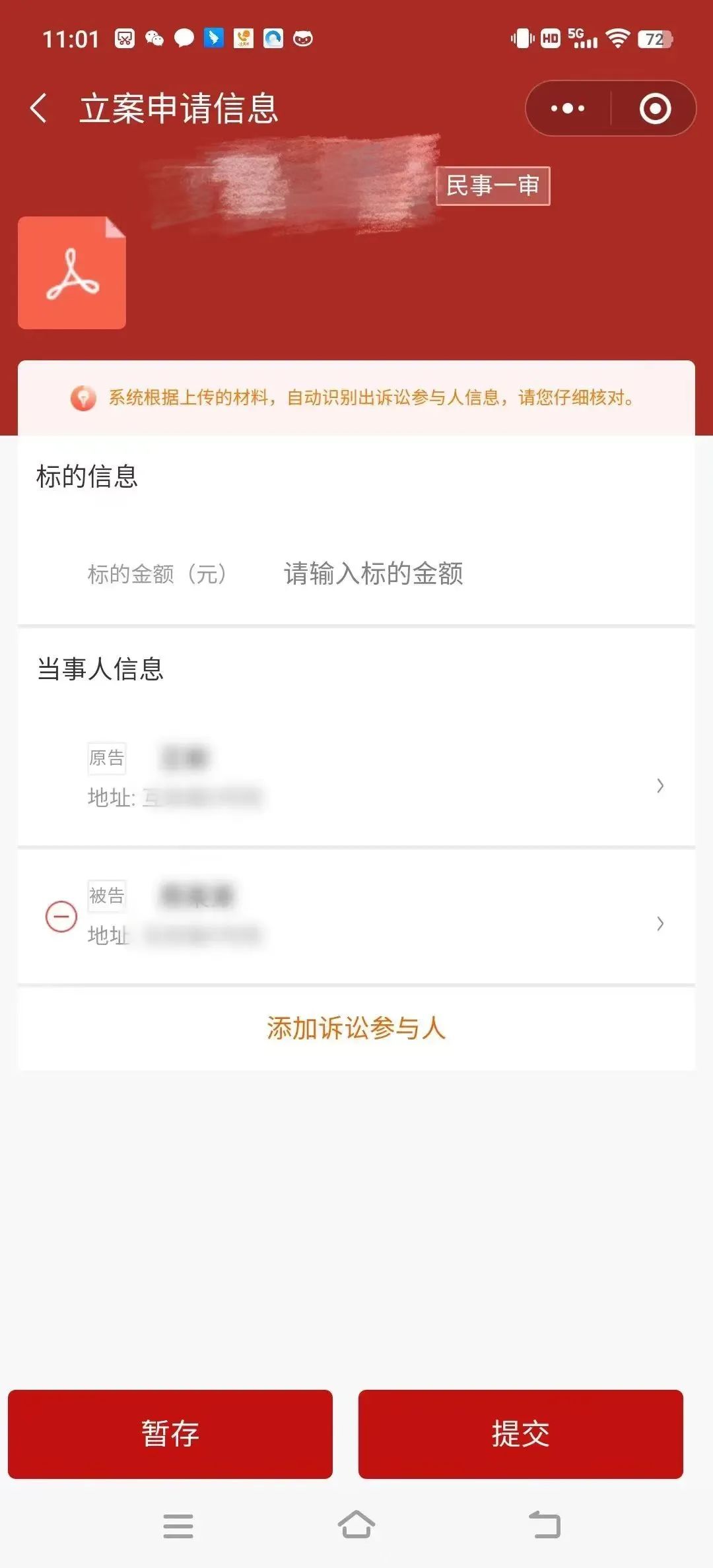713x1568 pixels.
Task: Open the system recent apps menu
Action: coord(178,1526)
